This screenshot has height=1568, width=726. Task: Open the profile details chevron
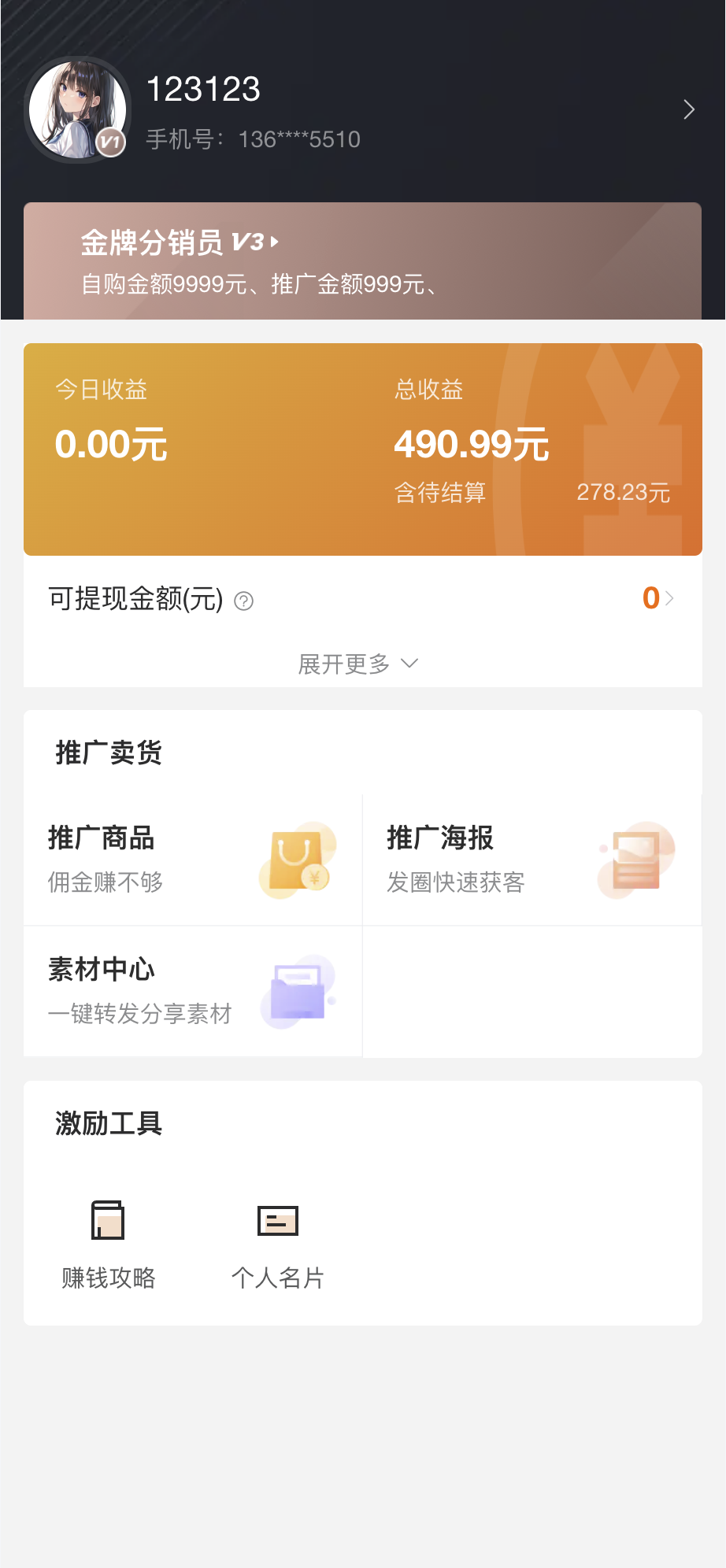pyautogui.click(x=689, y=109)
